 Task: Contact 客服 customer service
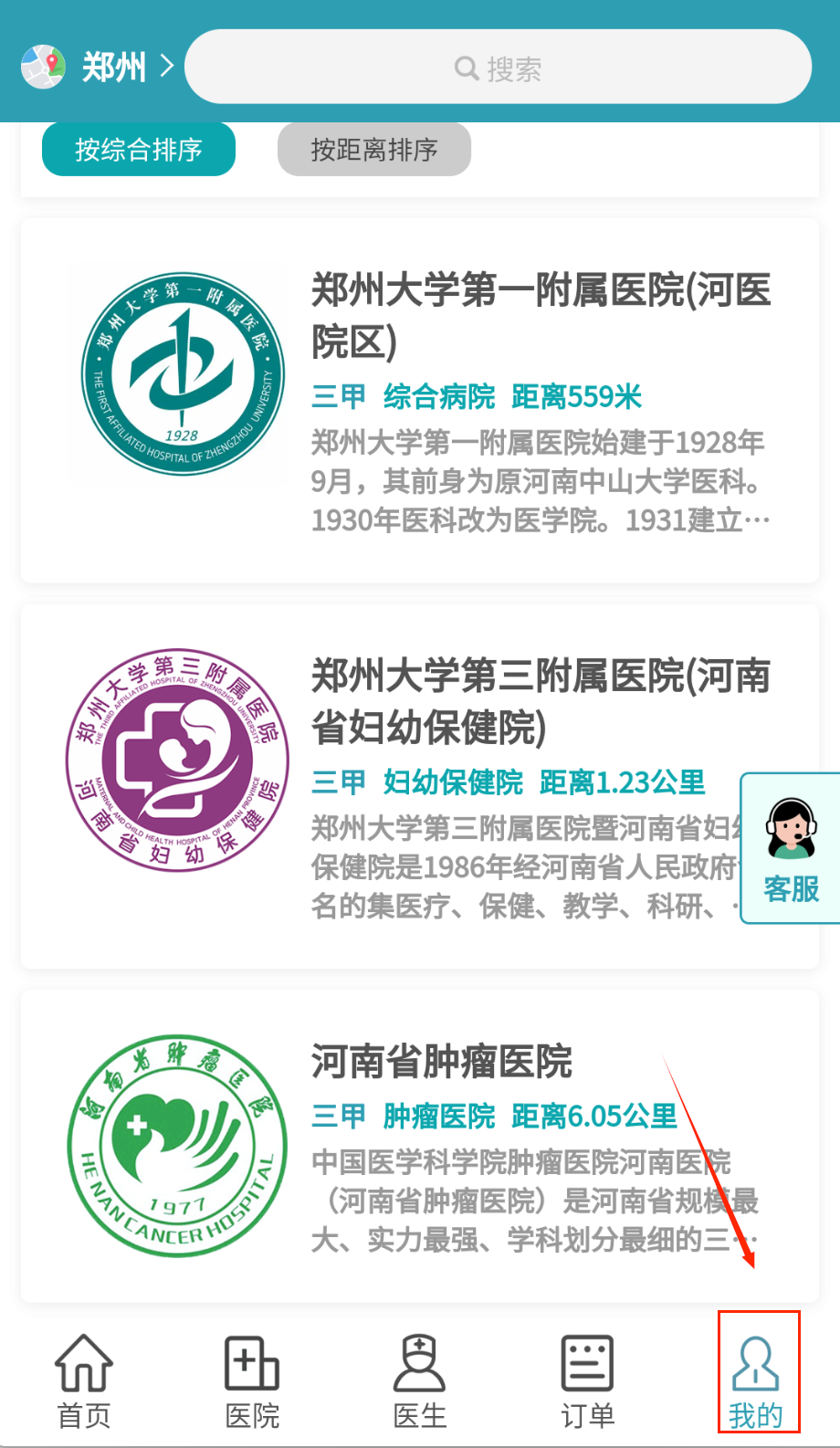coord(791,849)
